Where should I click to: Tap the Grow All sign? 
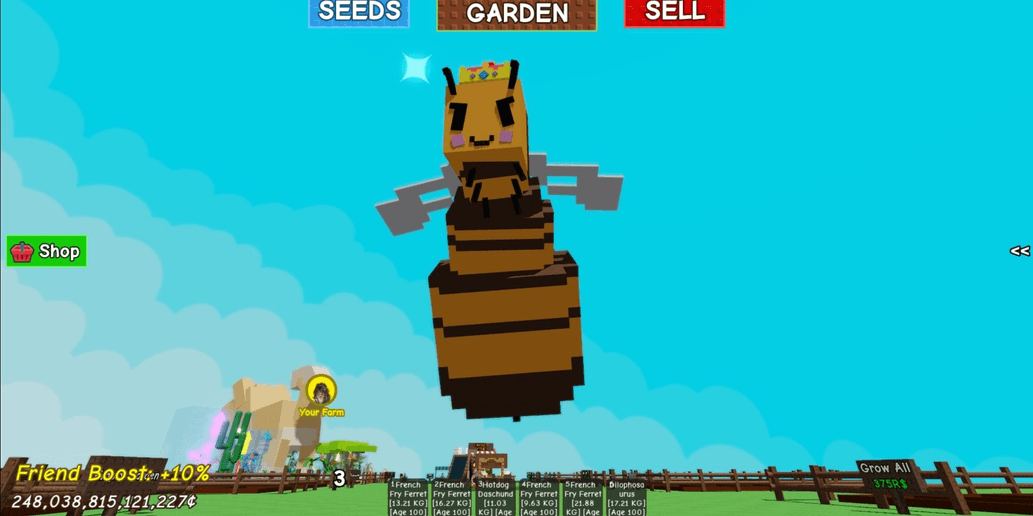[x=887, y=475]
